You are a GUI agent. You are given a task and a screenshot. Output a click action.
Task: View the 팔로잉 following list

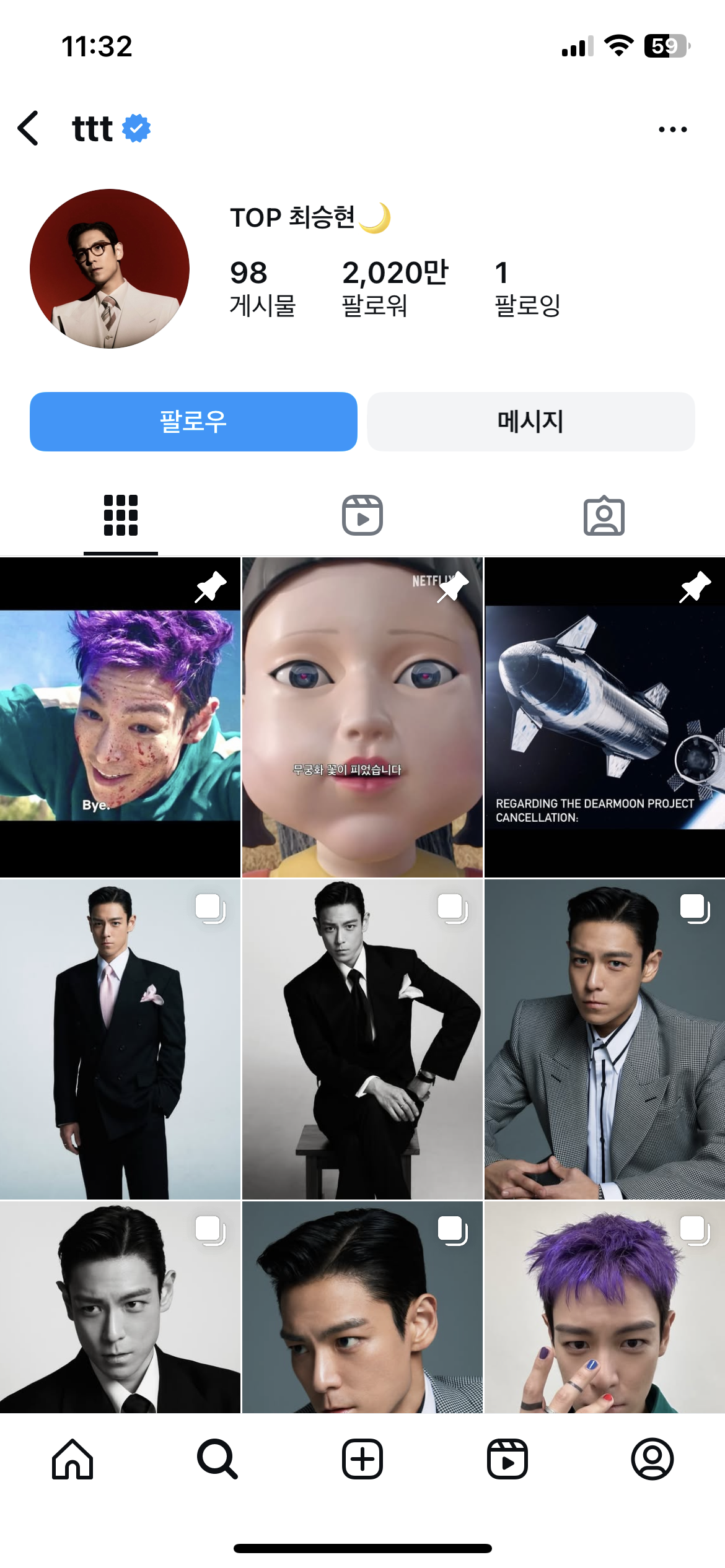pyautogui.click(x=527, y=289)
